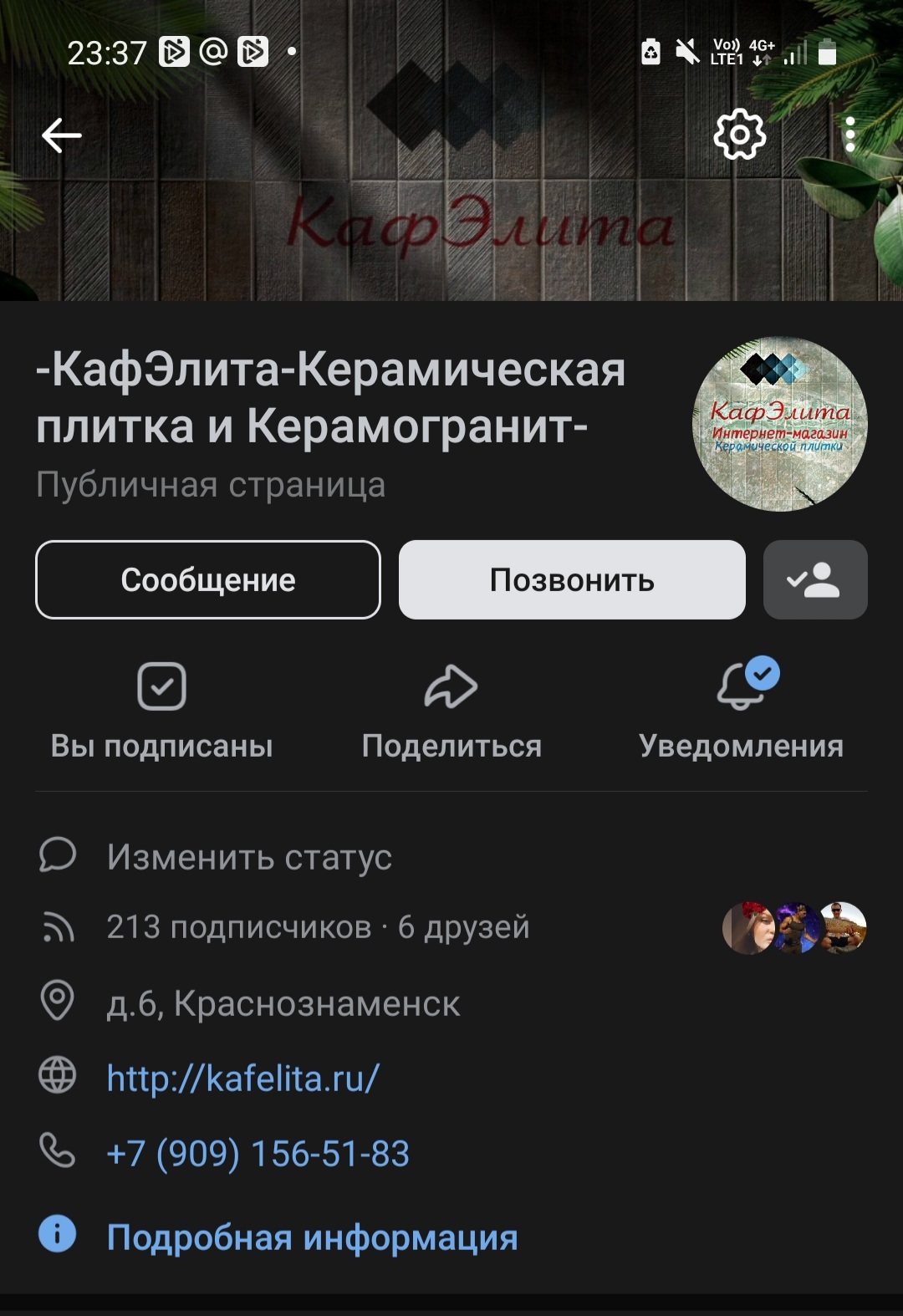Image resolution: width=903 pixels, height=1316 pixels.
Task: Open Уведомления notification settings
Action: pyautogui.click(x=741, y=711)
